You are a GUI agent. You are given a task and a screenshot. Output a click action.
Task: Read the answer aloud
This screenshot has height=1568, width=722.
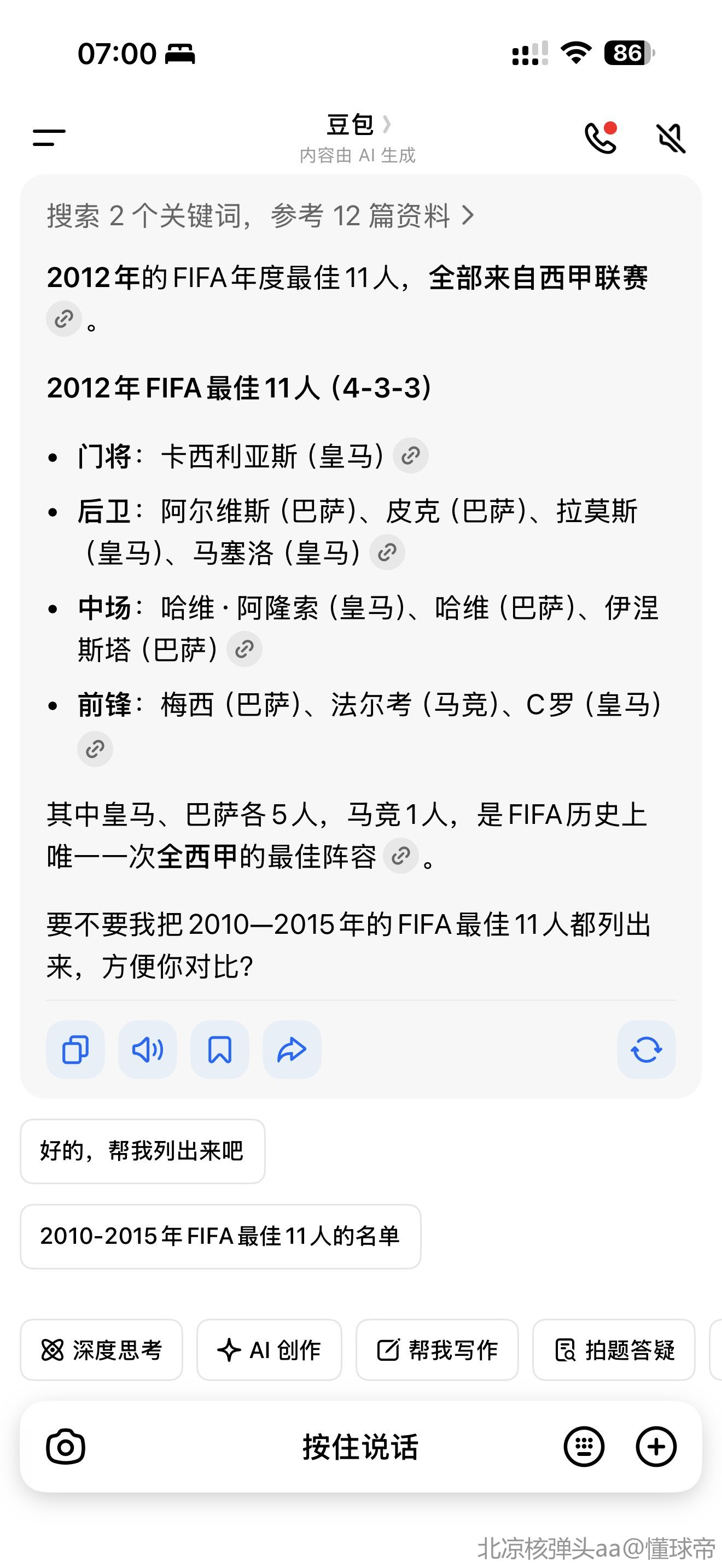click(x=147, y=1049)
